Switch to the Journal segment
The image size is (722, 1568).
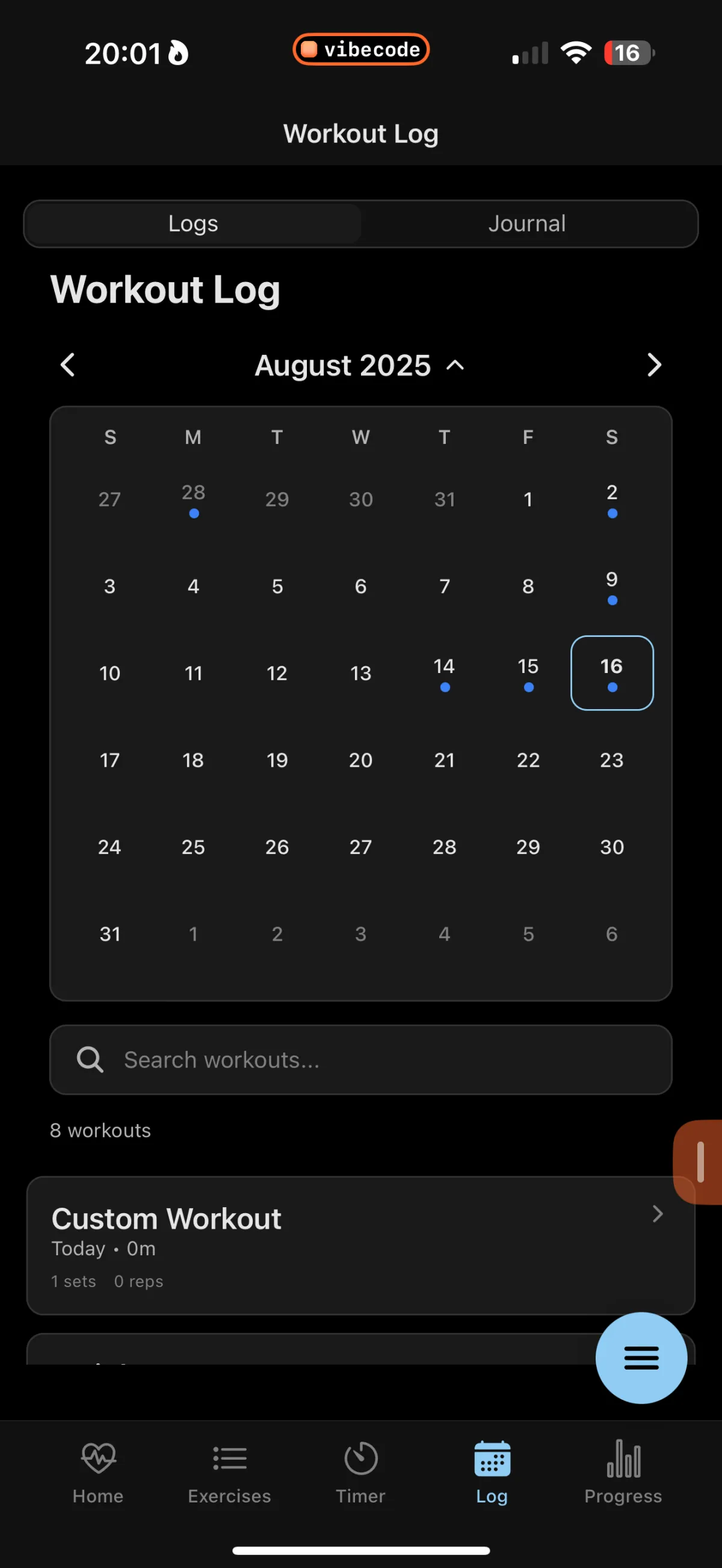(x=527, y=223)
